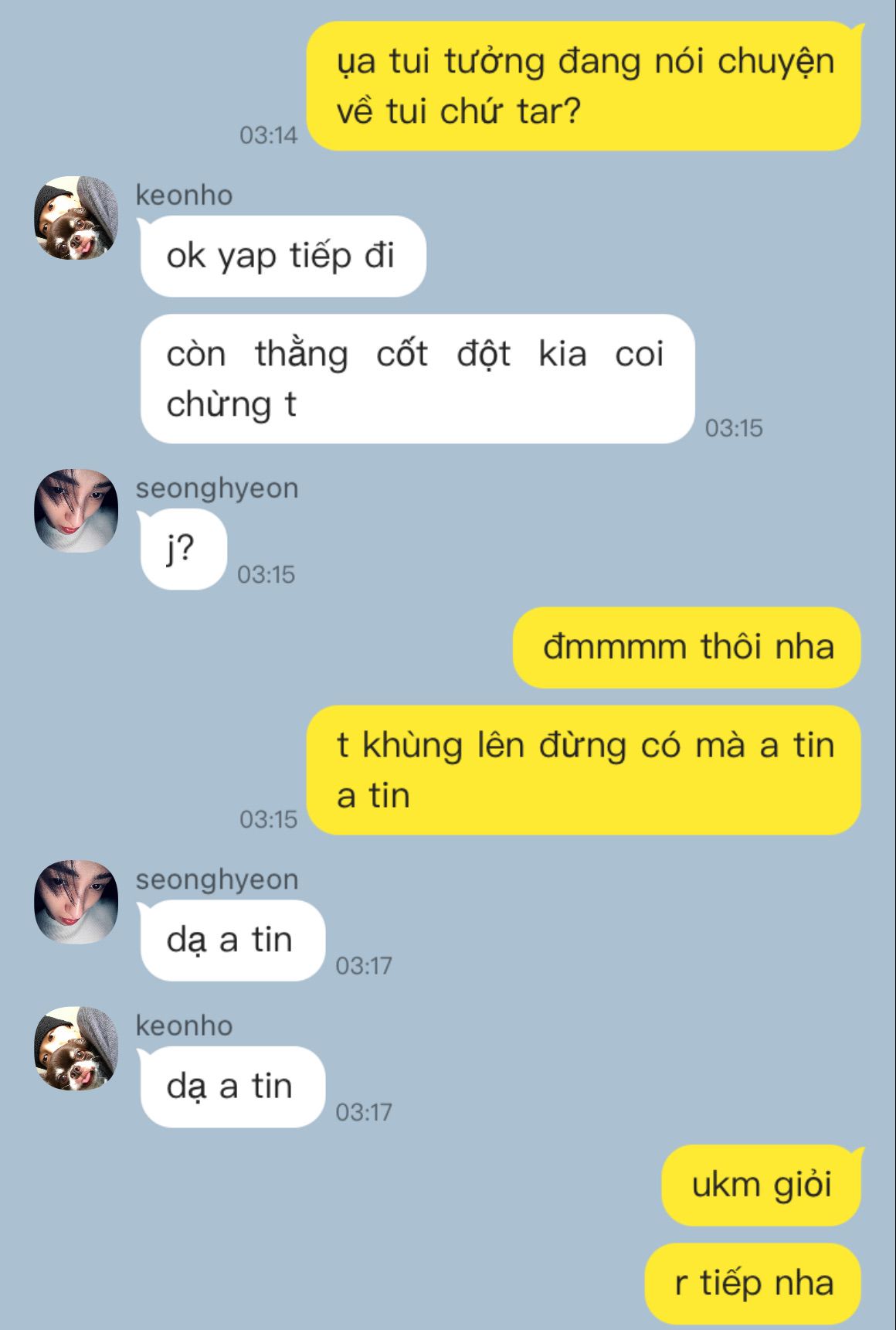
Task: View seonghyeon's profile beside 'dạ a tin' 03:17
Action: (76, 902)
